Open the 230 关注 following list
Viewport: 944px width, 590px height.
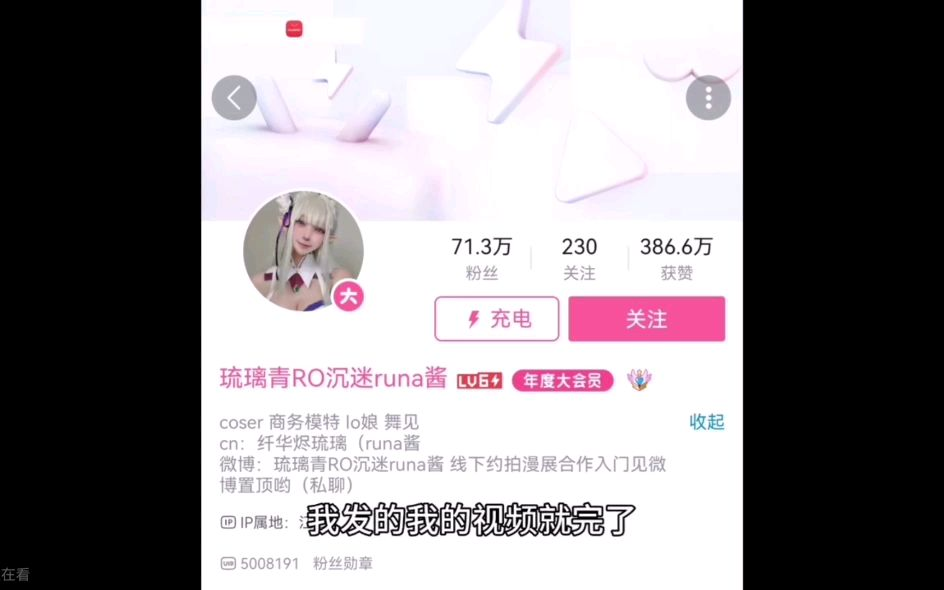pyautogui.click(x=579, y=258)
